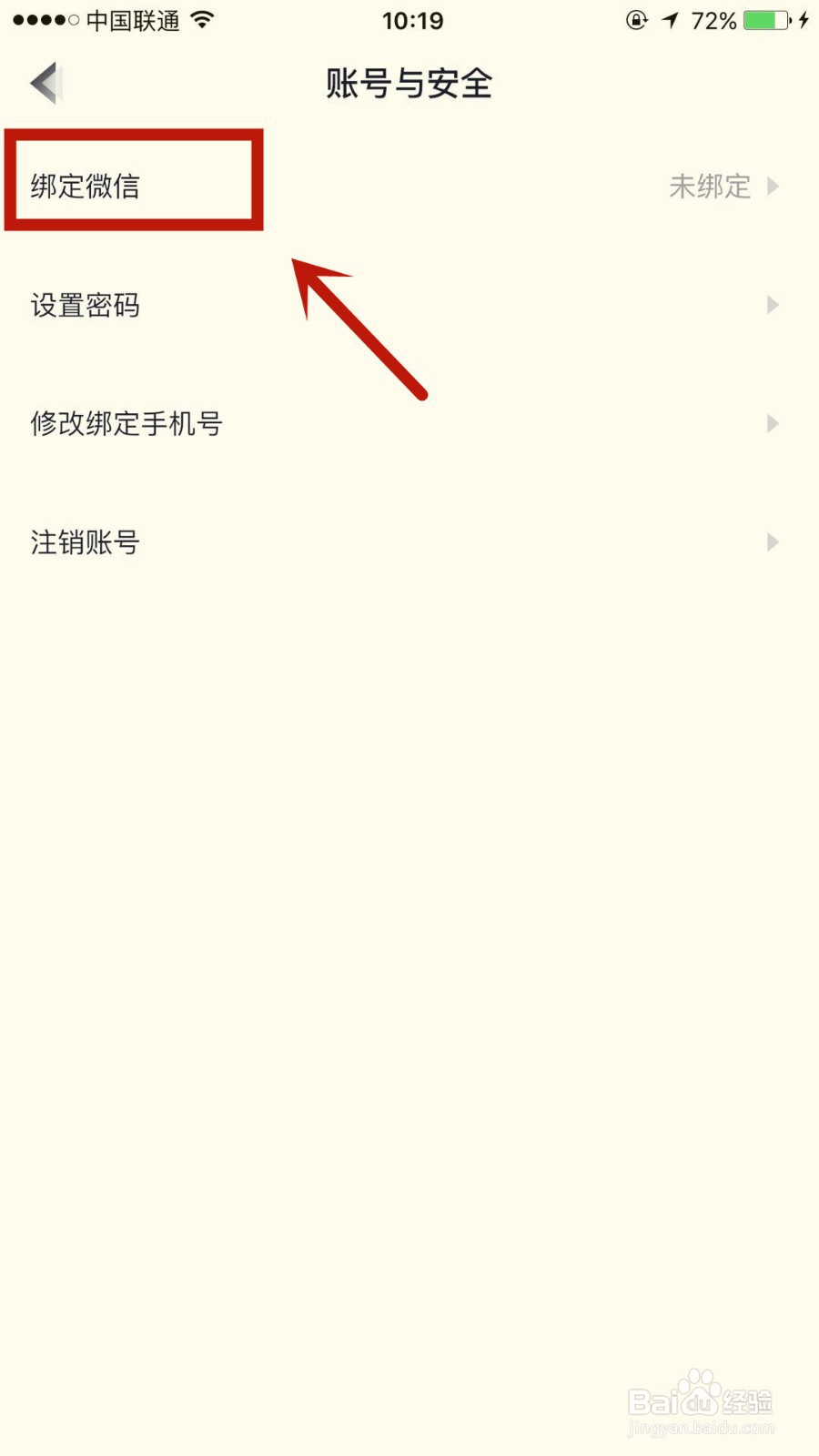Select the 注销账号 option
This screenshot has width=819, height=1456.
click(85, 542)
